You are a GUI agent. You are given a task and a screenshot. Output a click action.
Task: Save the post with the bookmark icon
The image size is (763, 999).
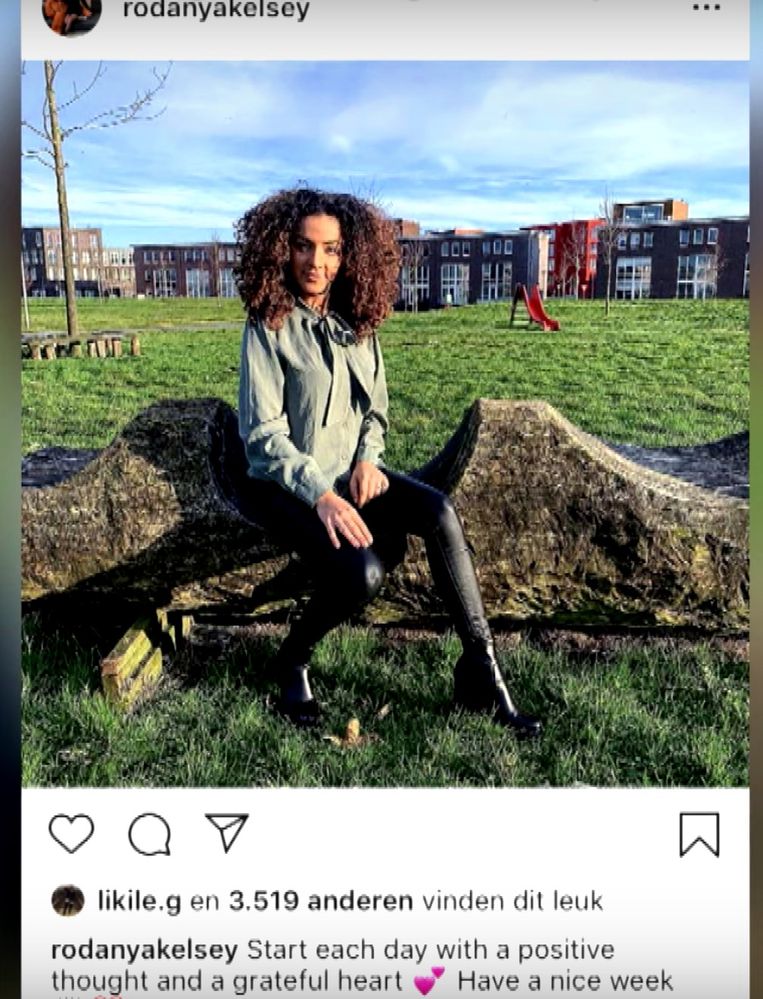click(x=699, y=834)
